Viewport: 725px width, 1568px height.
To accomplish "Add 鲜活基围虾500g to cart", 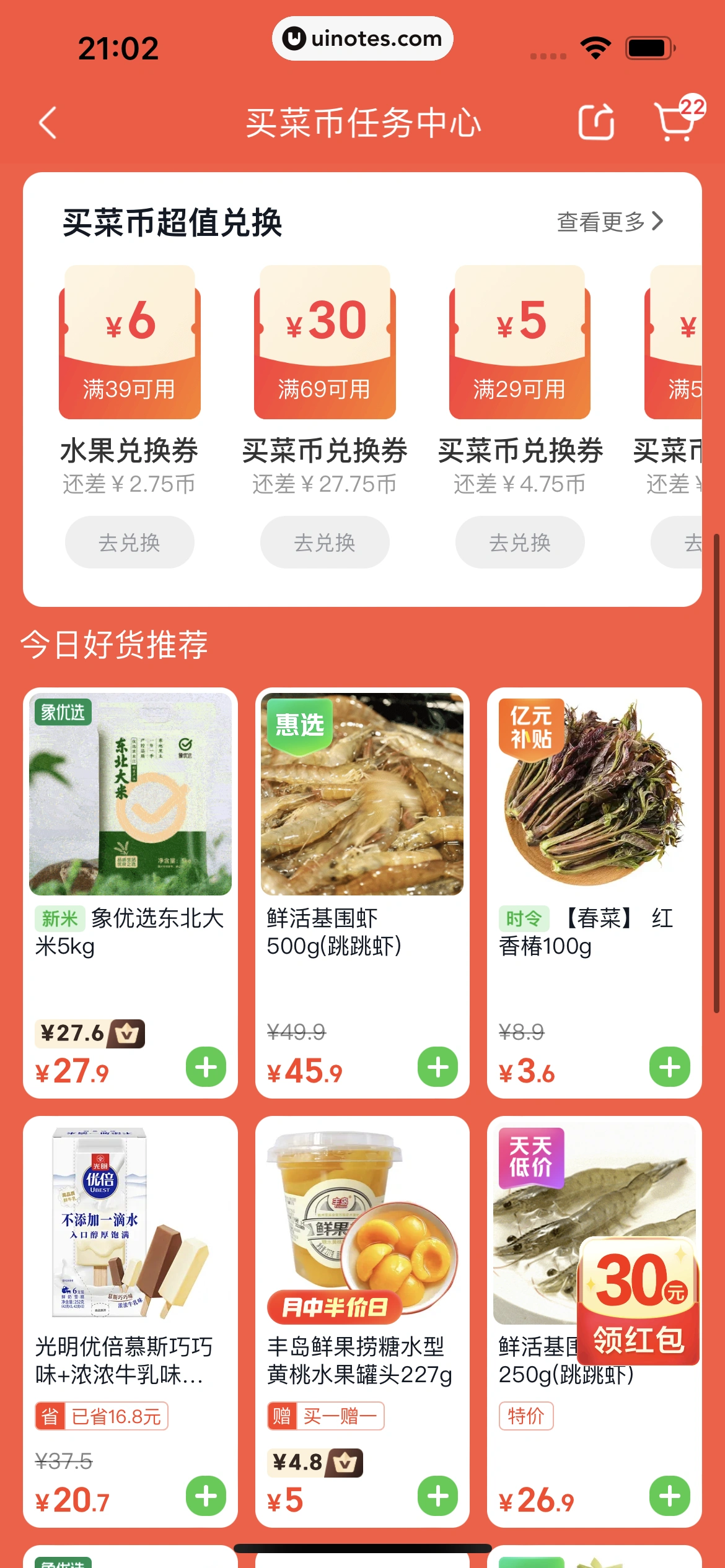I will tap(438, 1067).
